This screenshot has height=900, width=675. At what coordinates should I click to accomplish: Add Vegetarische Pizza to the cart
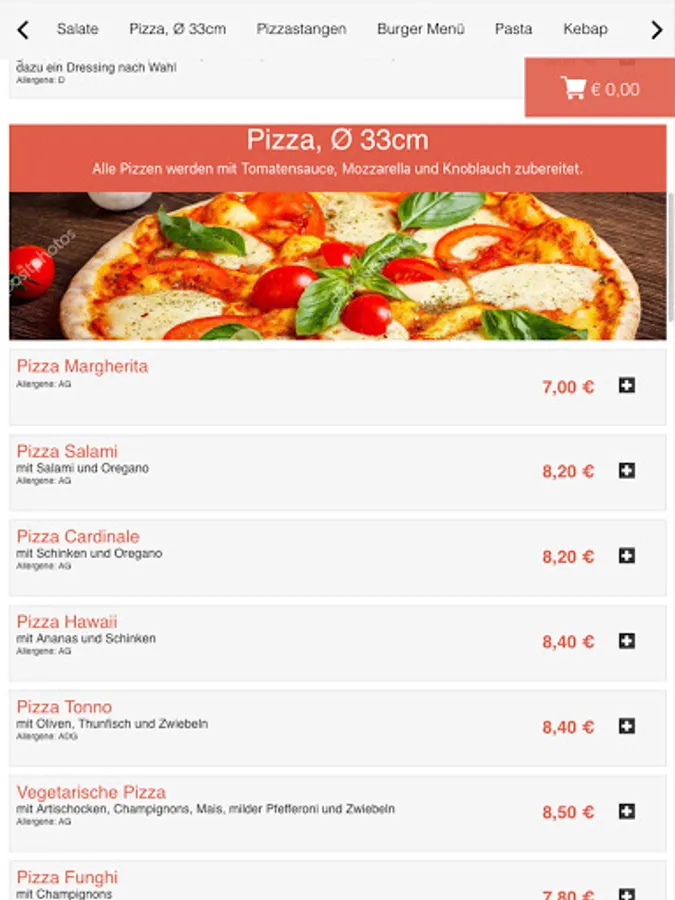(627, 811)
